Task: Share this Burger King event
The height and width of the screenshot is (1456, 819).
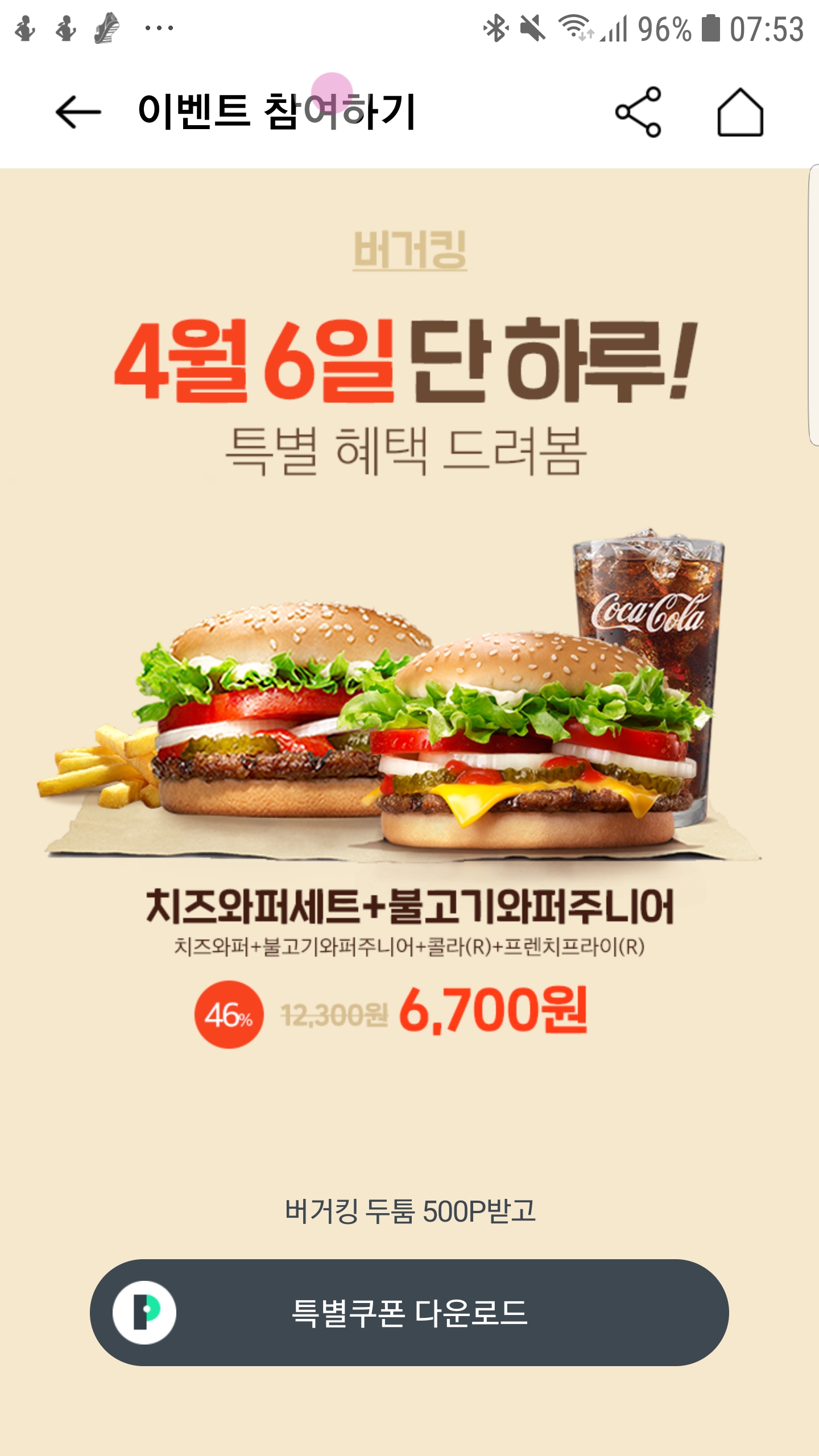Action: click(638, 112)
